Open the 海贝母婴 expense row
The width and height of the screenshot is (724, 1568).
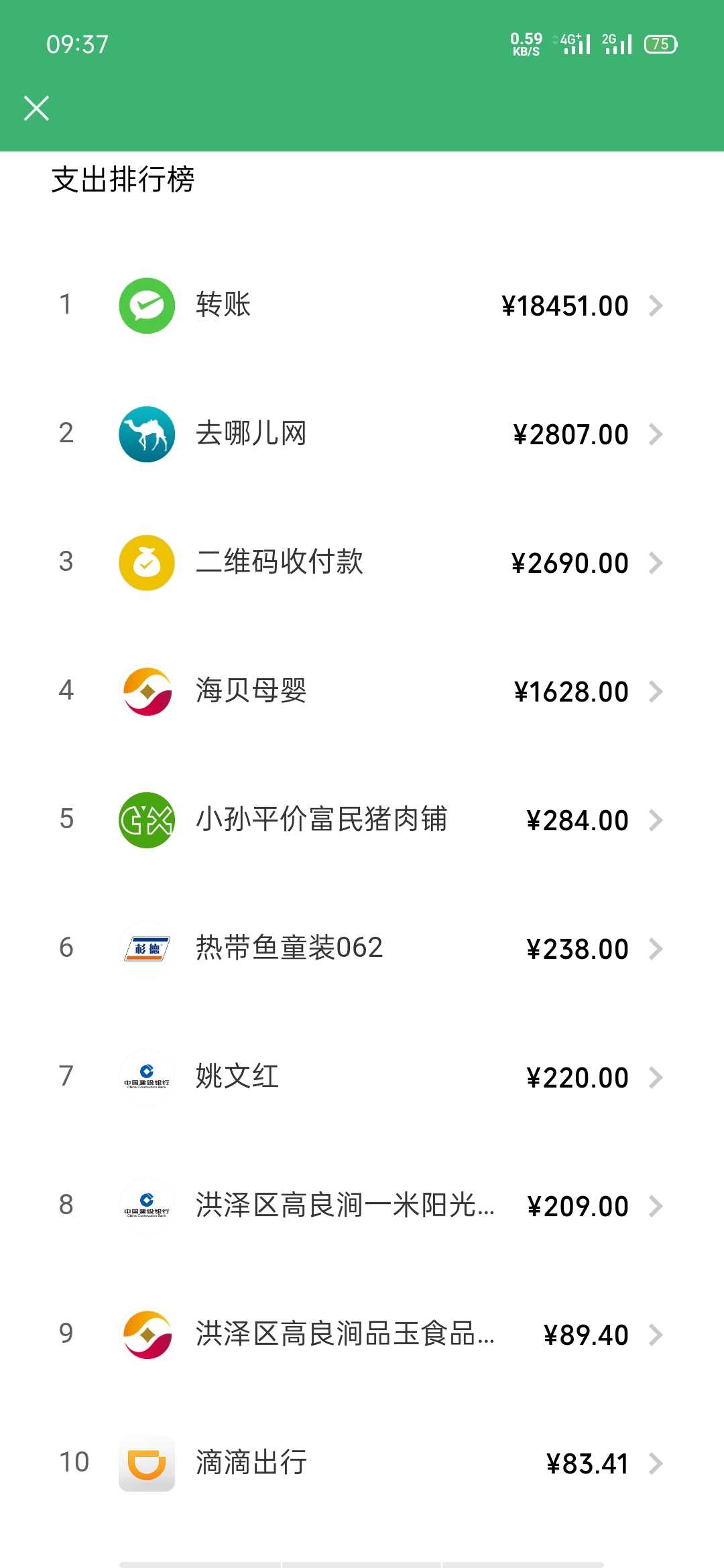coord(362,692)
